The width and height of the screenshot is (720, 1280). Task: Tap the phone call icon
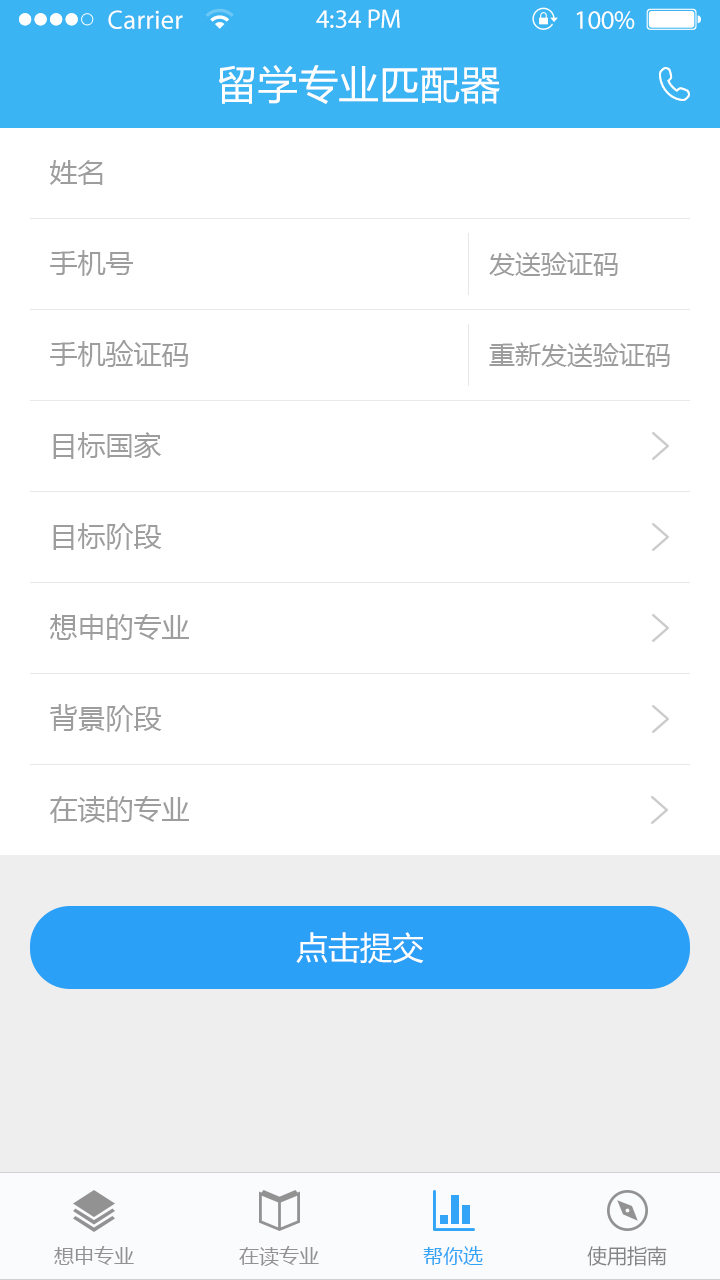tap(674, 85)
